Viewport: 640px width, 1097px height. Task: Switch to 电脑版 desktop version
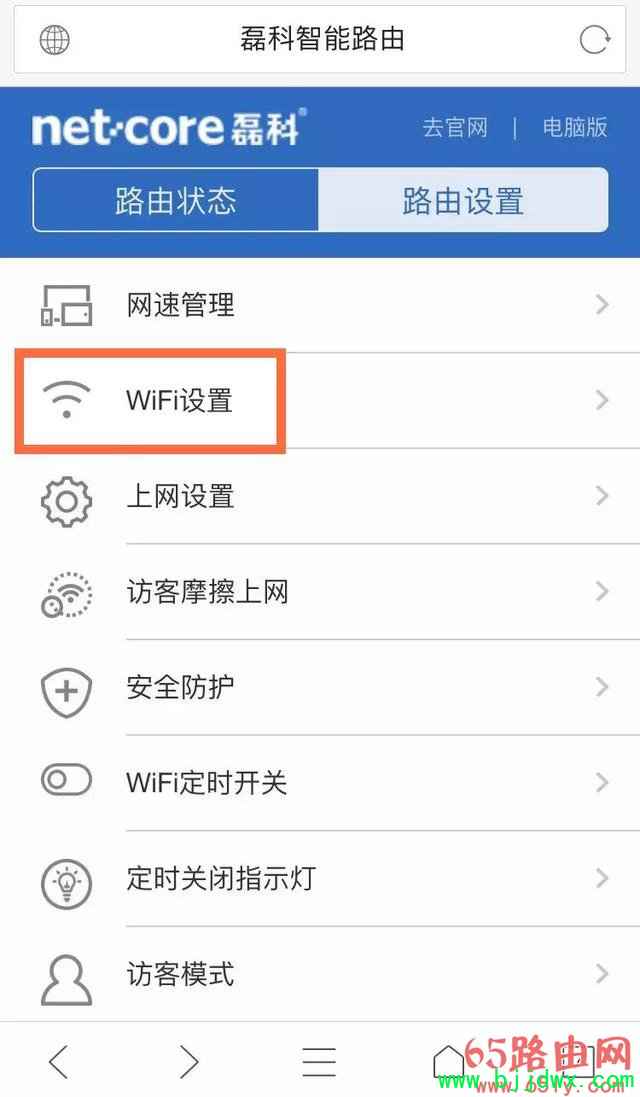[x=574, y=127]
